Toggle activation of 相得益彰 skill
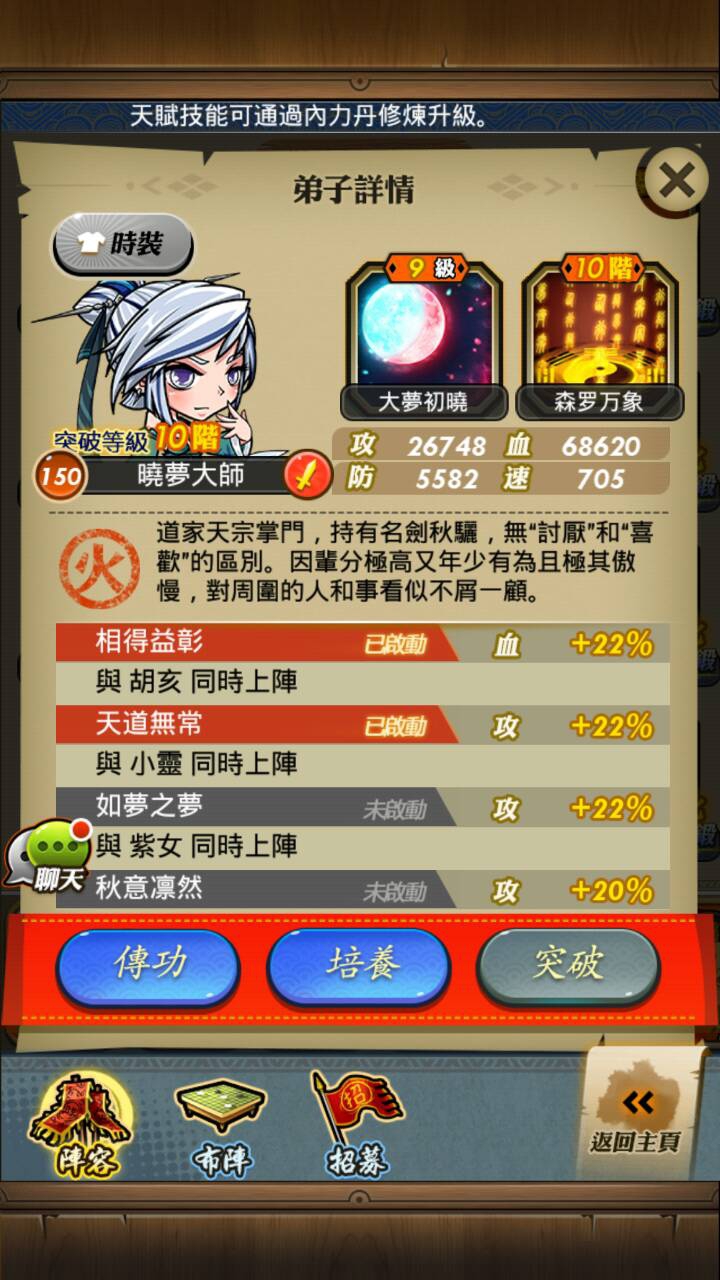This screenshot has width=720, height=1280. [x=360, y=647]
